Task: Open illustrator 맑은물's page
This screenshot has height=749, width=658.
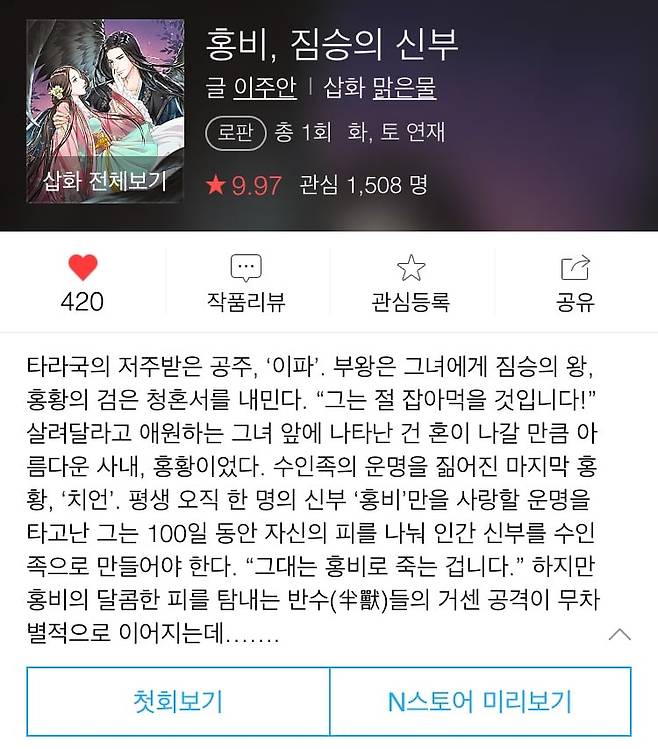Action: point(402,89)
